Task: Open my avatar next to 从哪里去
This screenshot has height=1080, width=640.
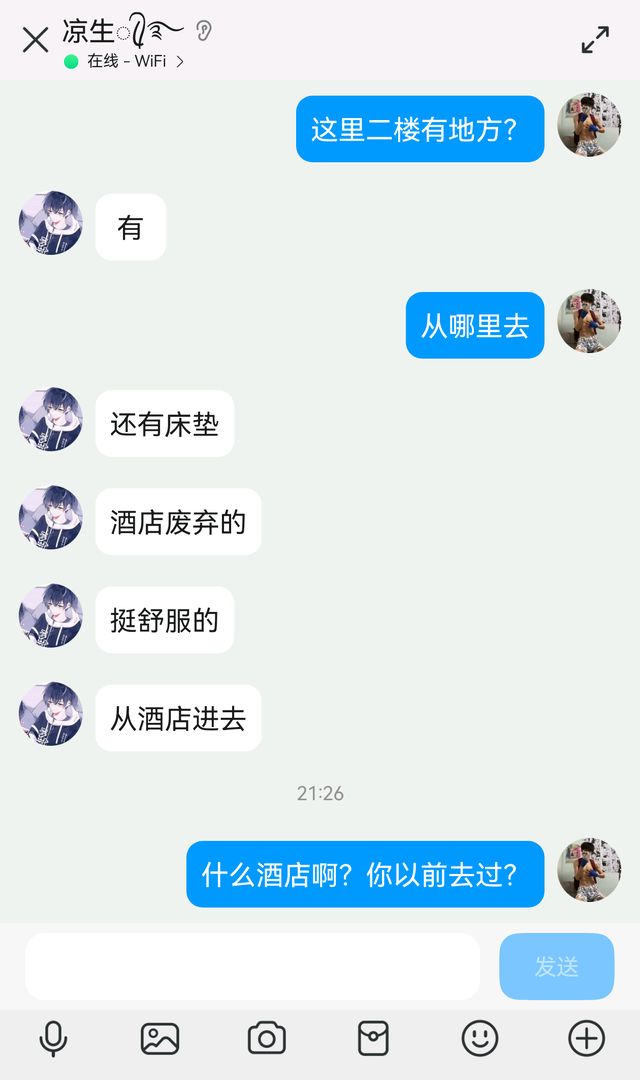Action: pyautogui.click(x=589, y=321)
